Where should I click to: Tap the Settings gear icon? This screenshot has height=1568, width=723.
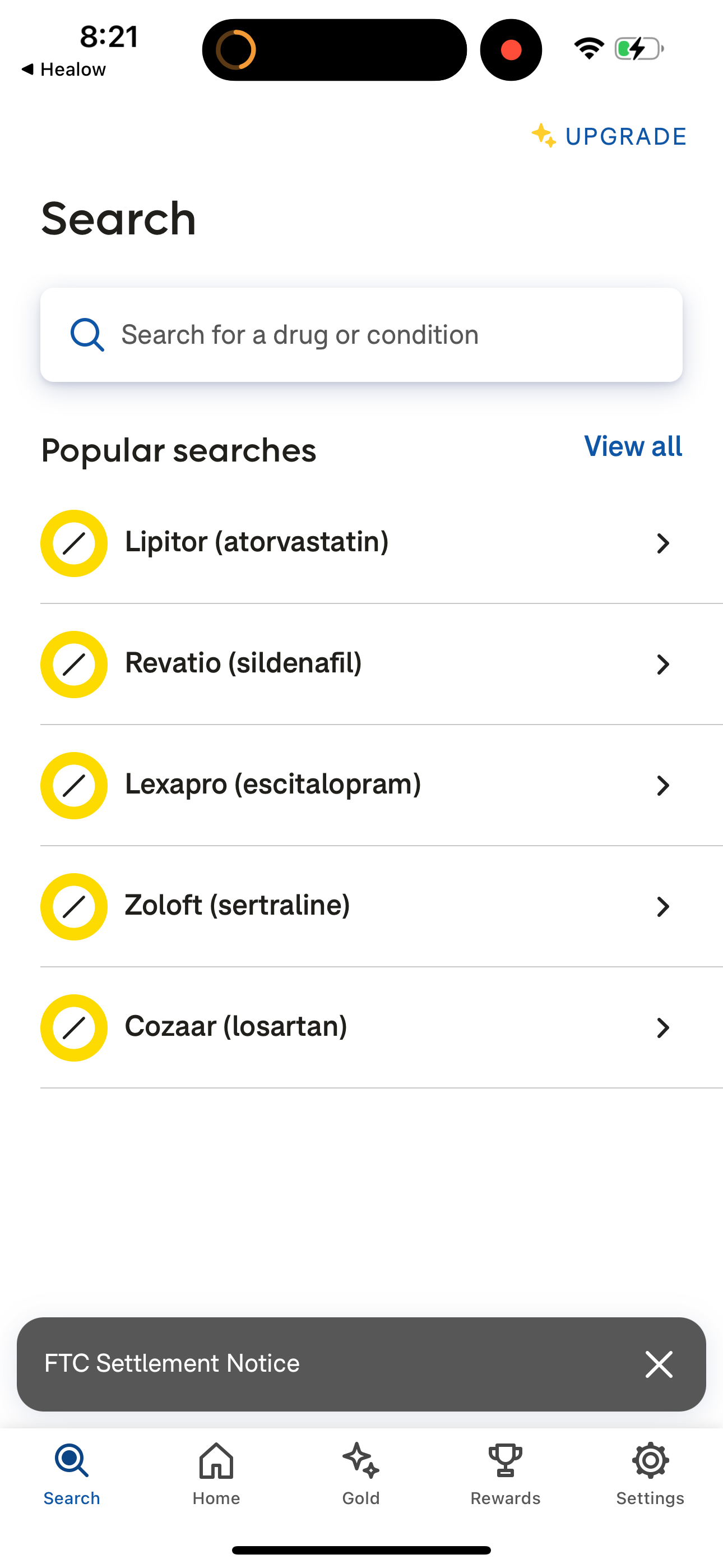[x=650, y=1460]
